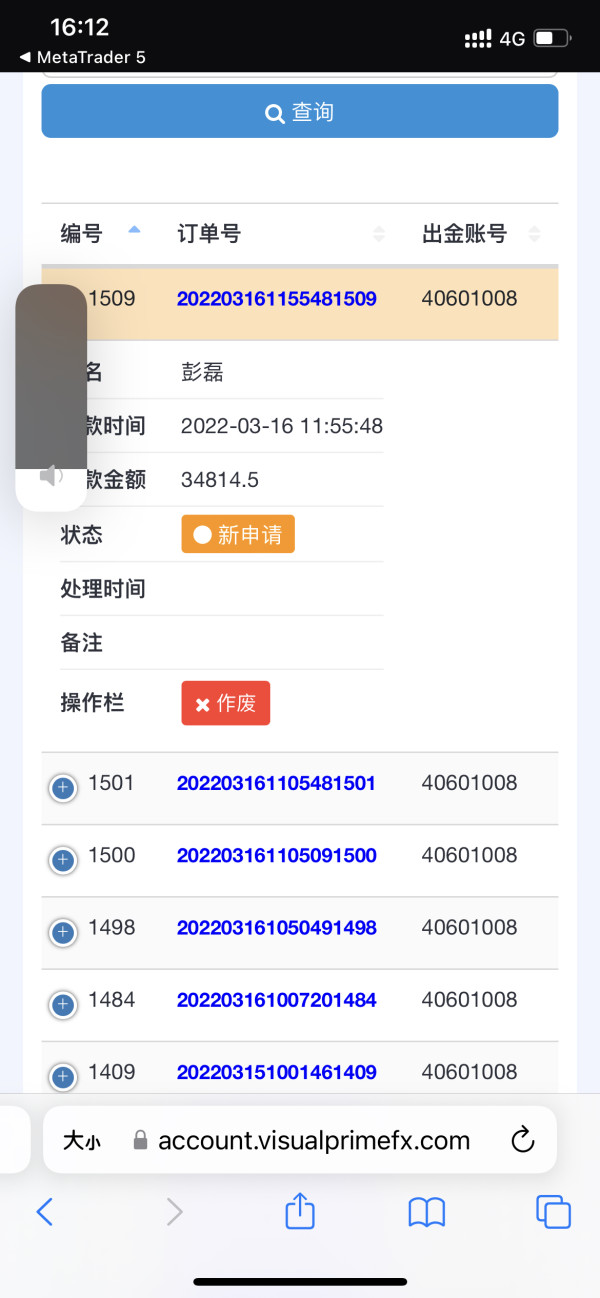The image size is (600, 1298).
Task: Open Safari bookmarks
Action: click(427, 1212)
